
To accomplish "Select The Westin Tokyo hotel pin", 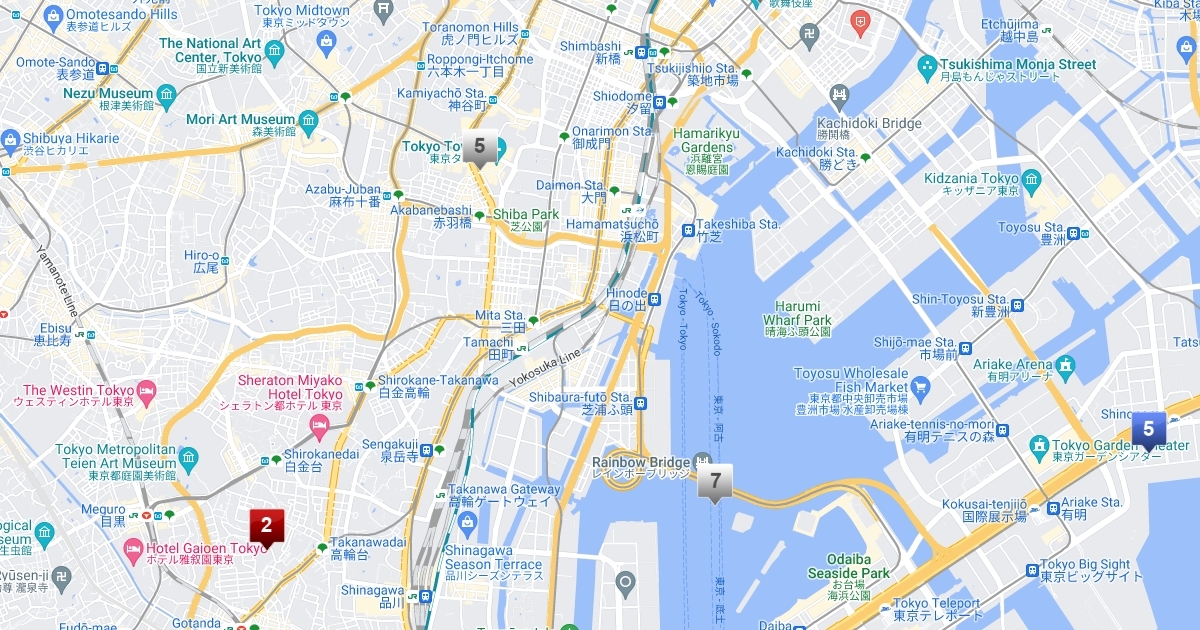I will [x=147, y=390].
